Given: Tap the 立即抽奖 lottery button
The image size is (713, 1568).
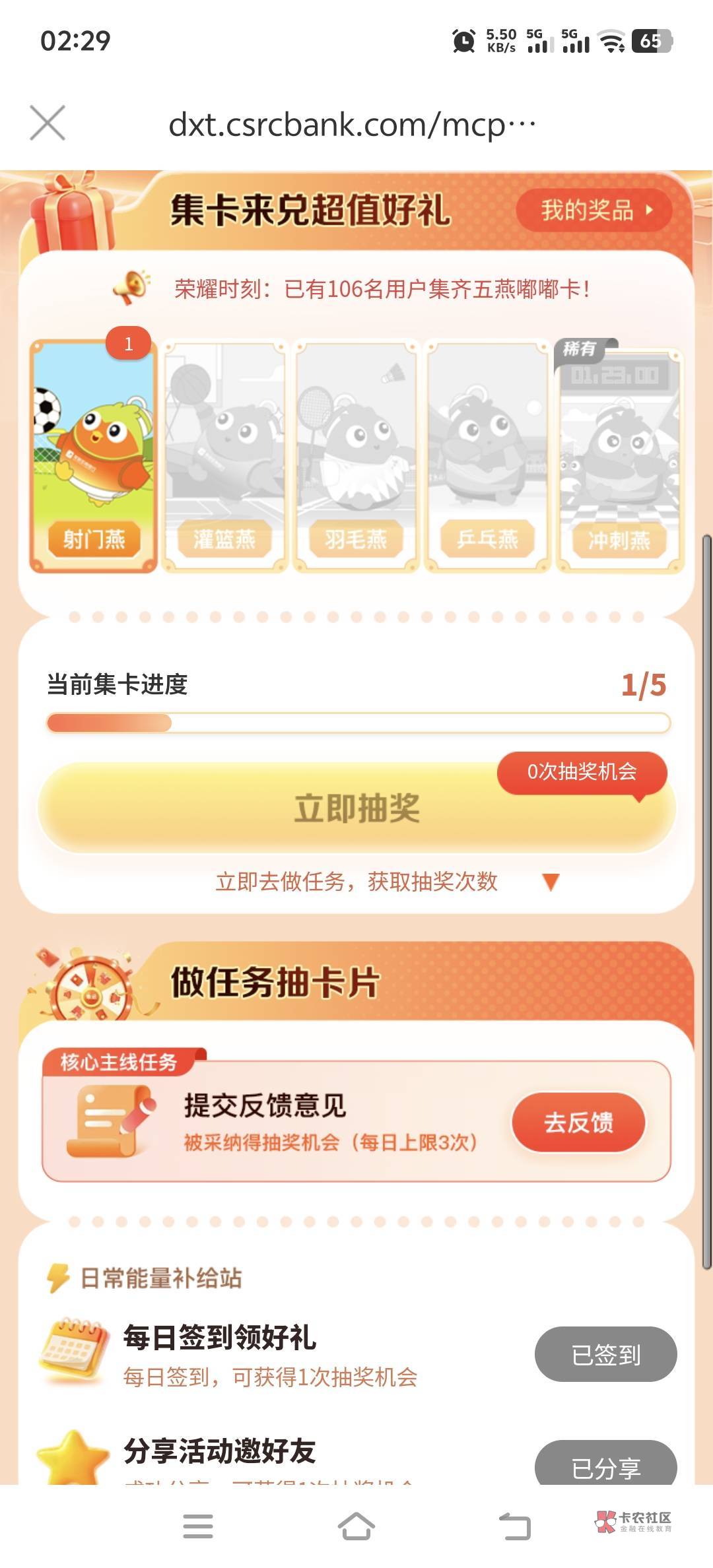Looking at the screenshot, I should 356,808.
